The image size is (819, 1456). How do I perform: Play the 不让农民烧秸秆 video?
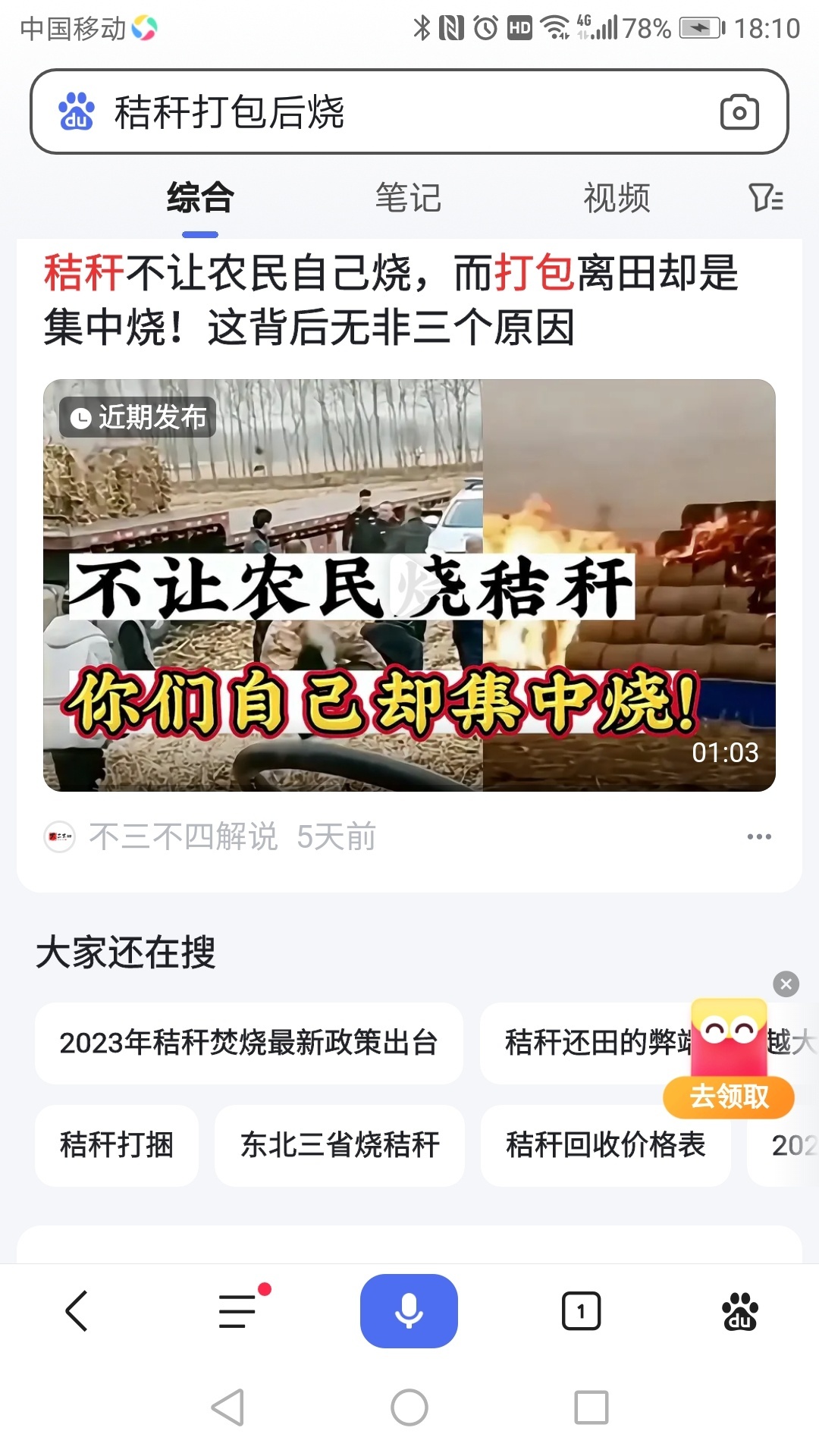pyautogui.click(x=409, y=585)
